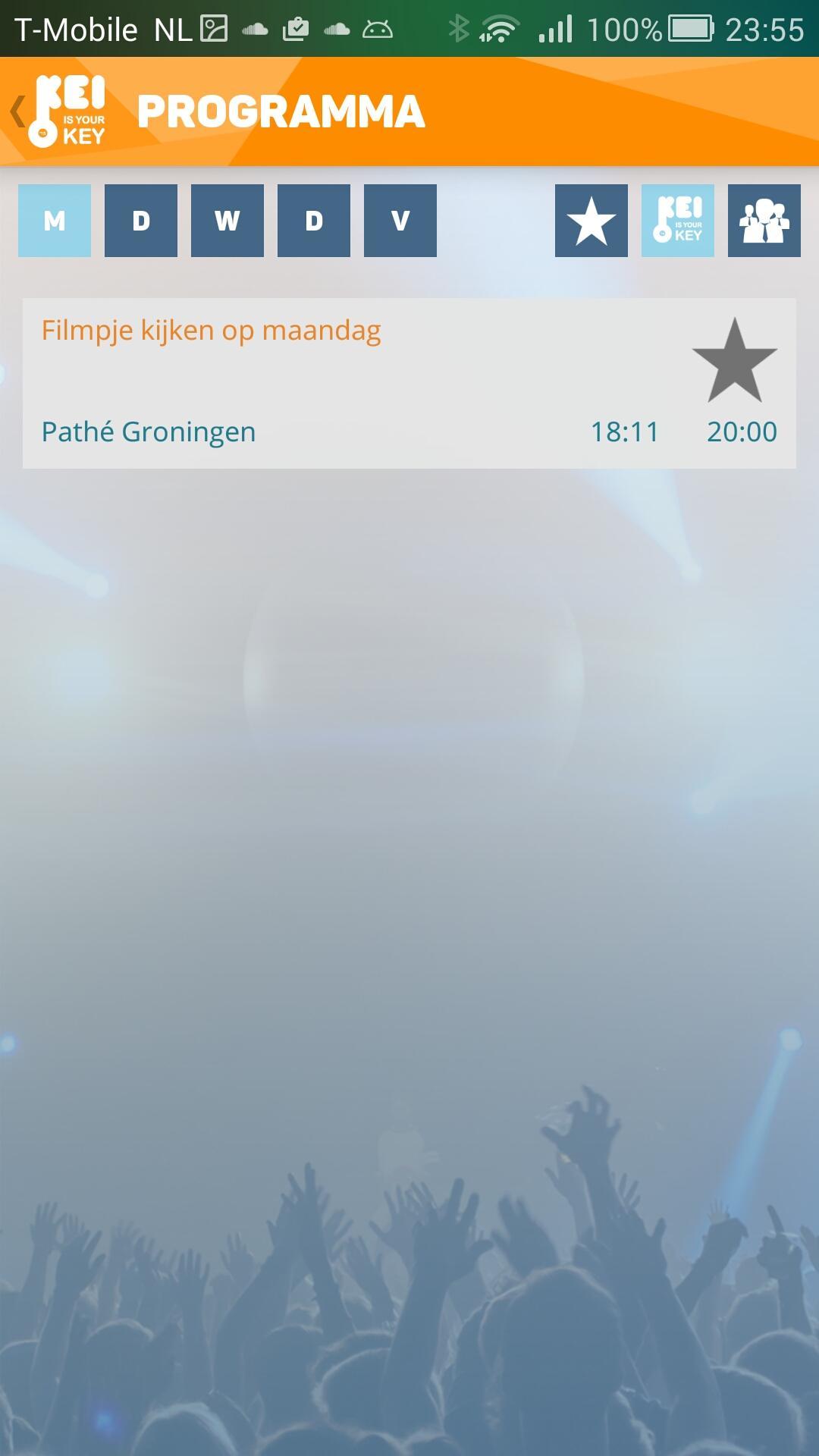Show only favorites with the star filter
Viewport: 819px width, 1456px height.
click(x=591, y=221)
